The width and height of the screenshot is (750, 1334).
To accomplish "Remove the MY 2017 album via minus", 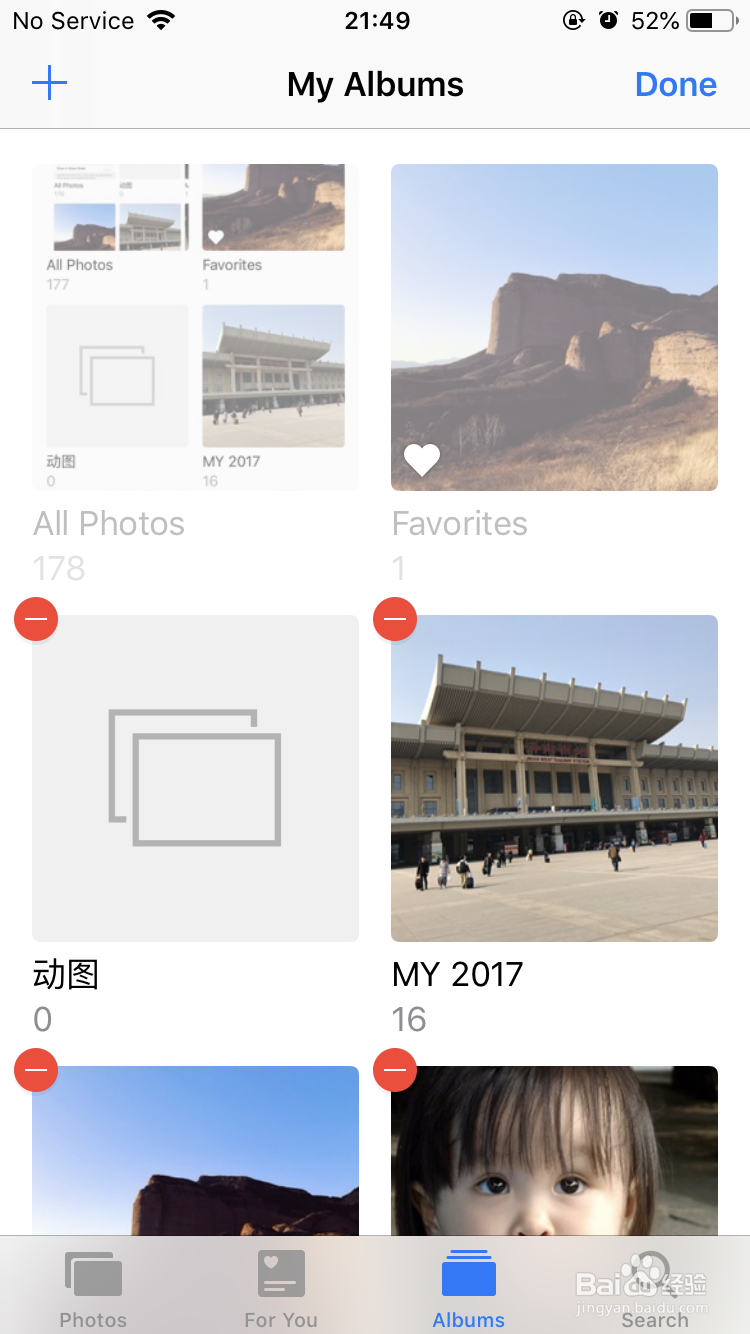I will [x=395, y=620].
